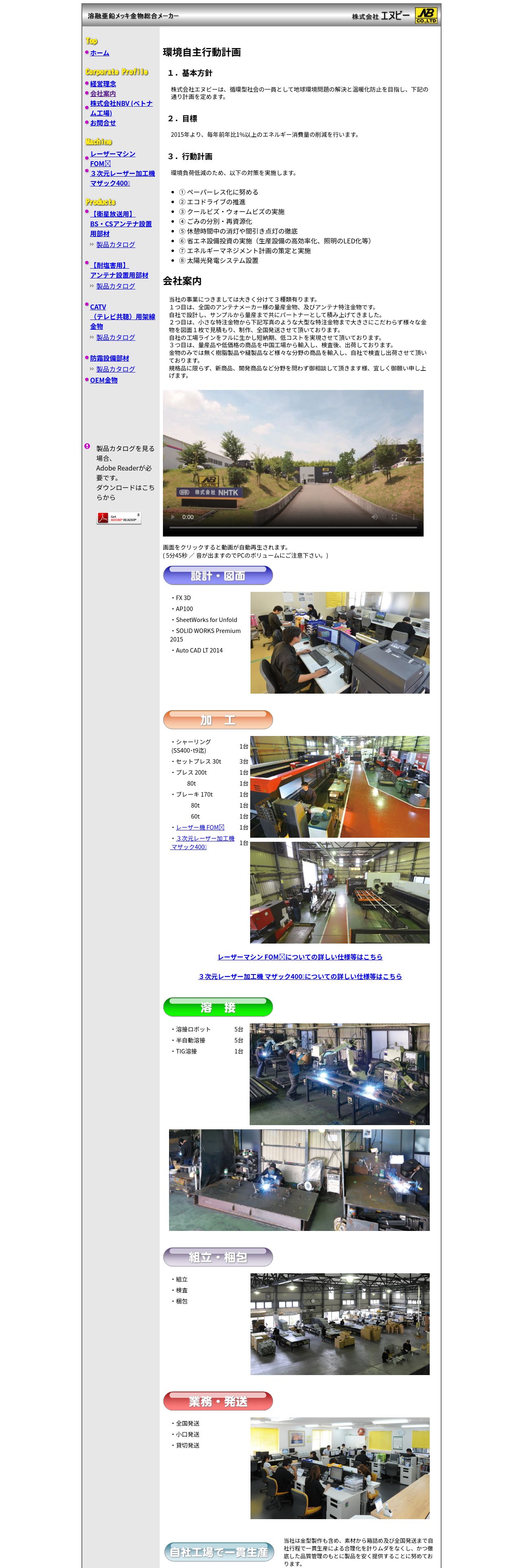Open the 経営理念 link
The image size is (523, 1568).
click(103, 84)
